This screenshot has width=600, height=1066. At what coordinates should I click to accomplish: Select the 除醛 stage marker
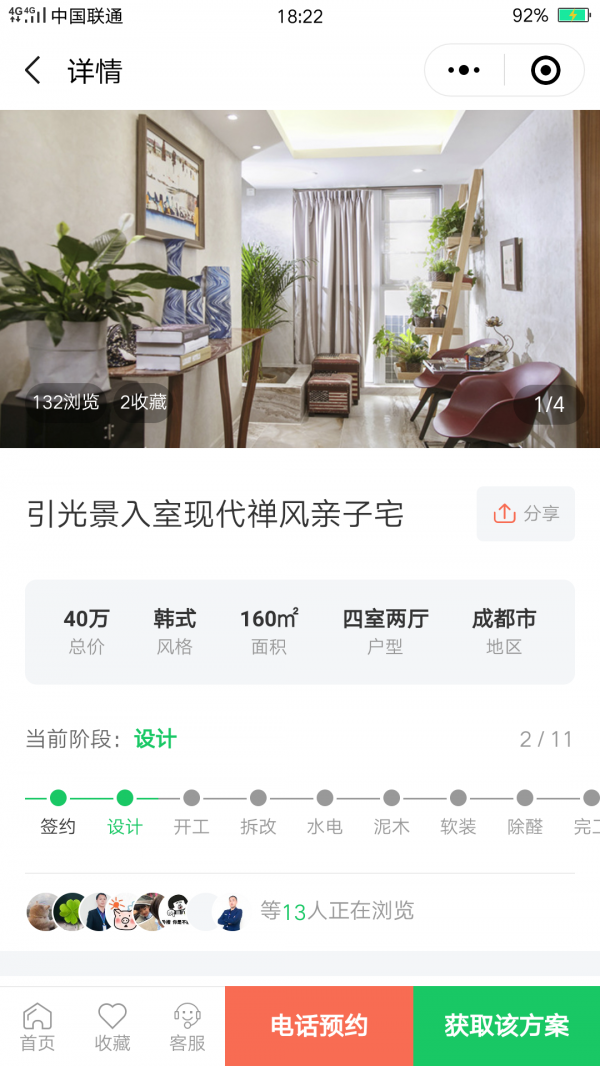525,798
